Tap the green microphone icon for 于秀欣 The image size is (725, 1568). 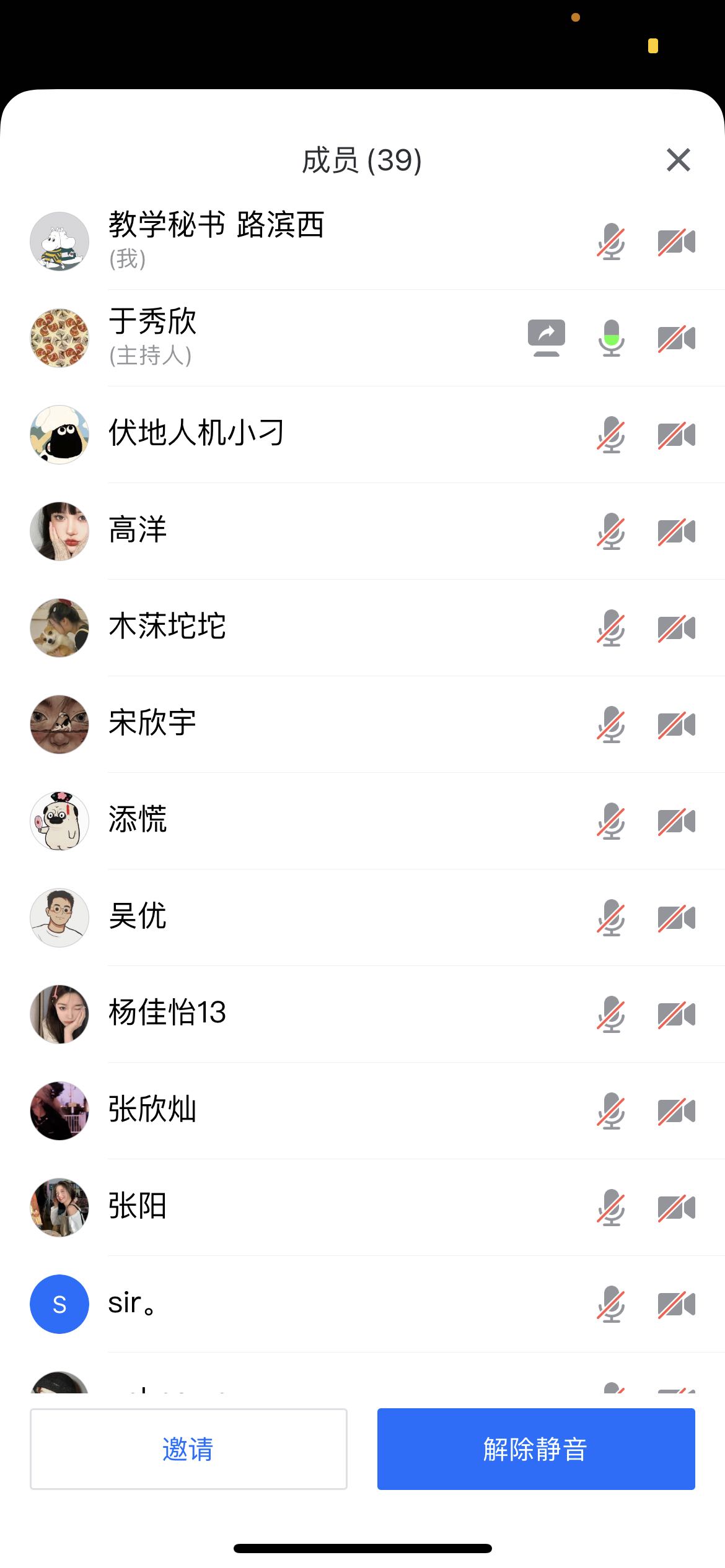(x=611, y=338)
